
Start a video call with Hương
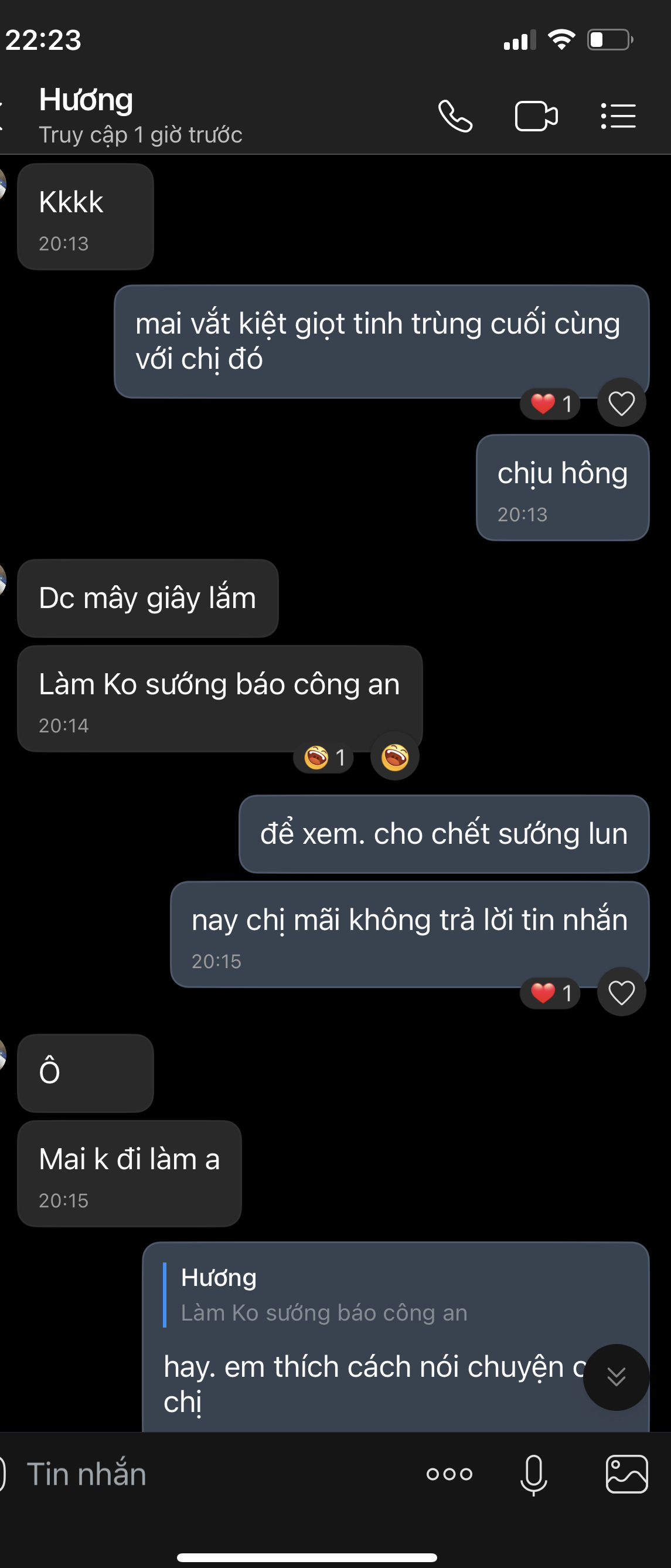pyautogui.click(x=536, y=116)
